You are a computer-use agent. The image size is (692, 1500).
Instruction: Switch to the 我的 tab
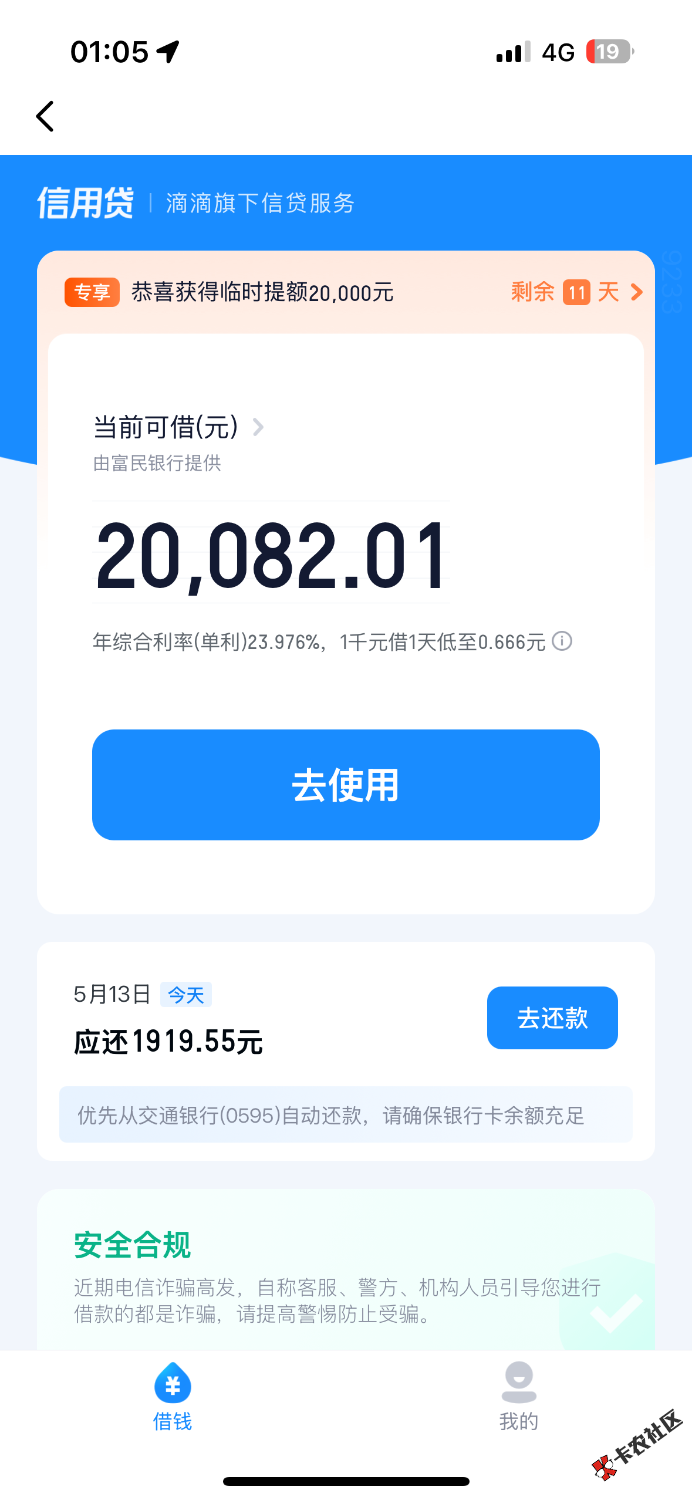[518, 1395]
